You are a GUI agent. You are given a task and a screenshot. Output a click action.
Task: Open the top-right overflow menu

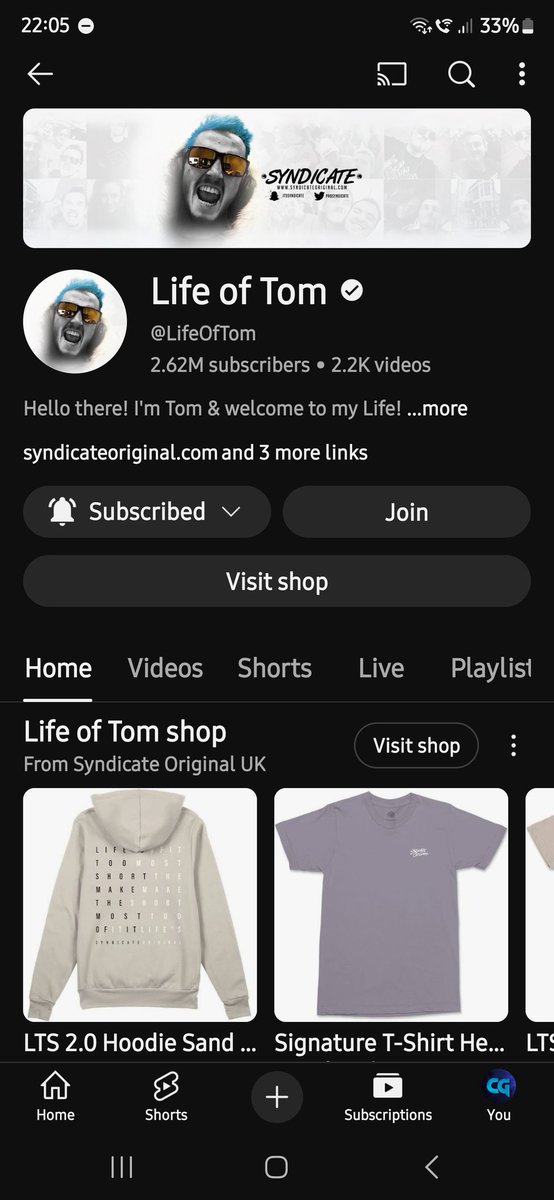tap(522, 74)
